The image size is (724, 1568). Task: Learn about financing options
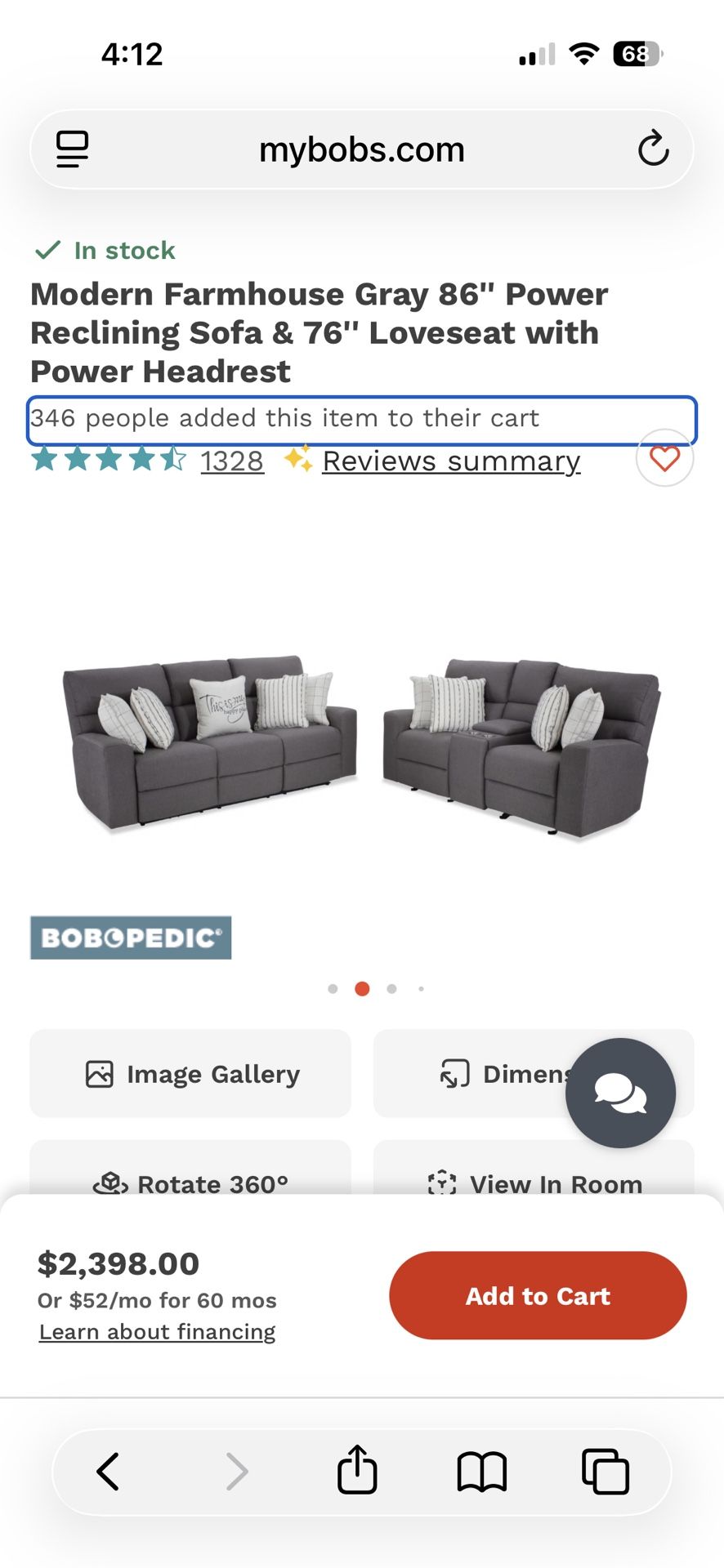(158, 1332)
